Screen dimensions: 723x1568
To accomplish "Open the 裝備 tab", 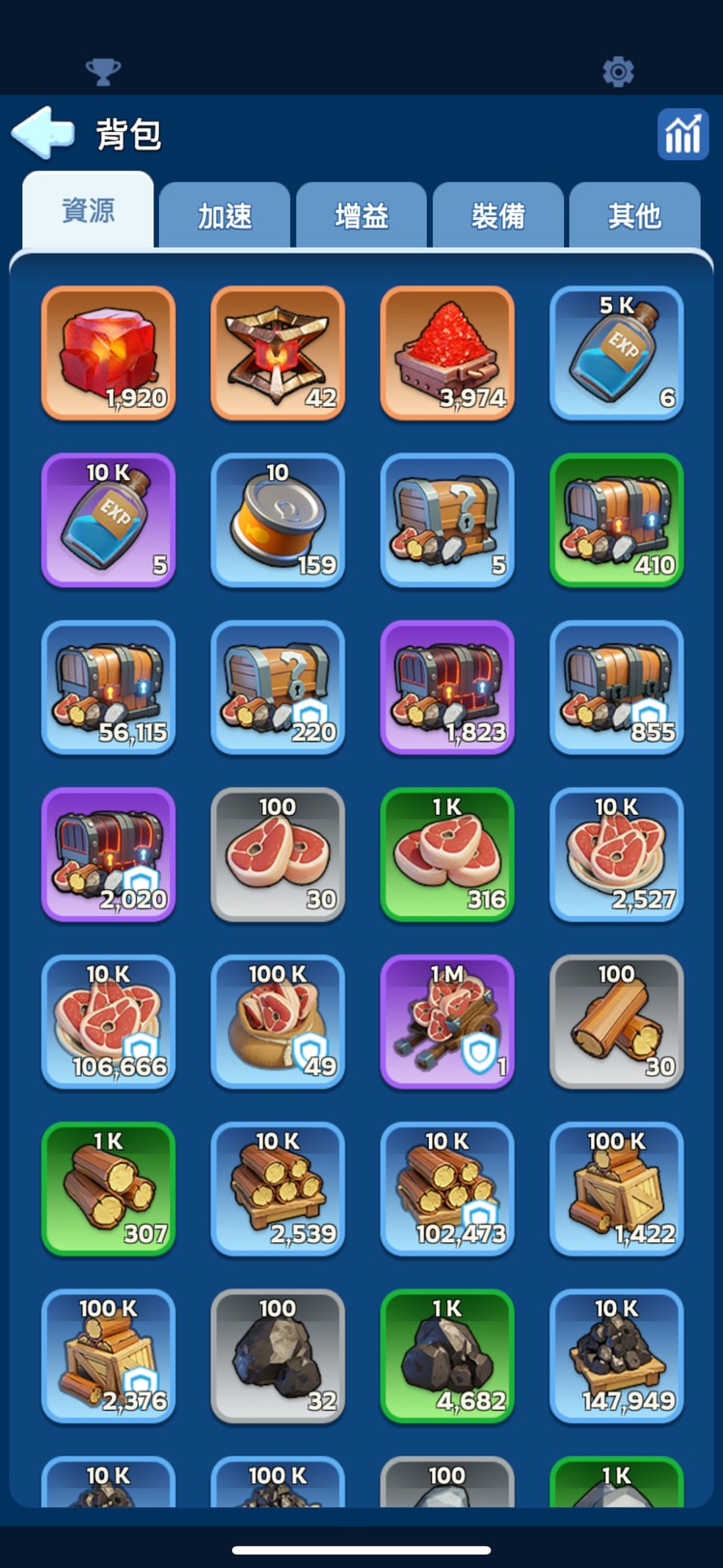I will click(x=498, y=215).
